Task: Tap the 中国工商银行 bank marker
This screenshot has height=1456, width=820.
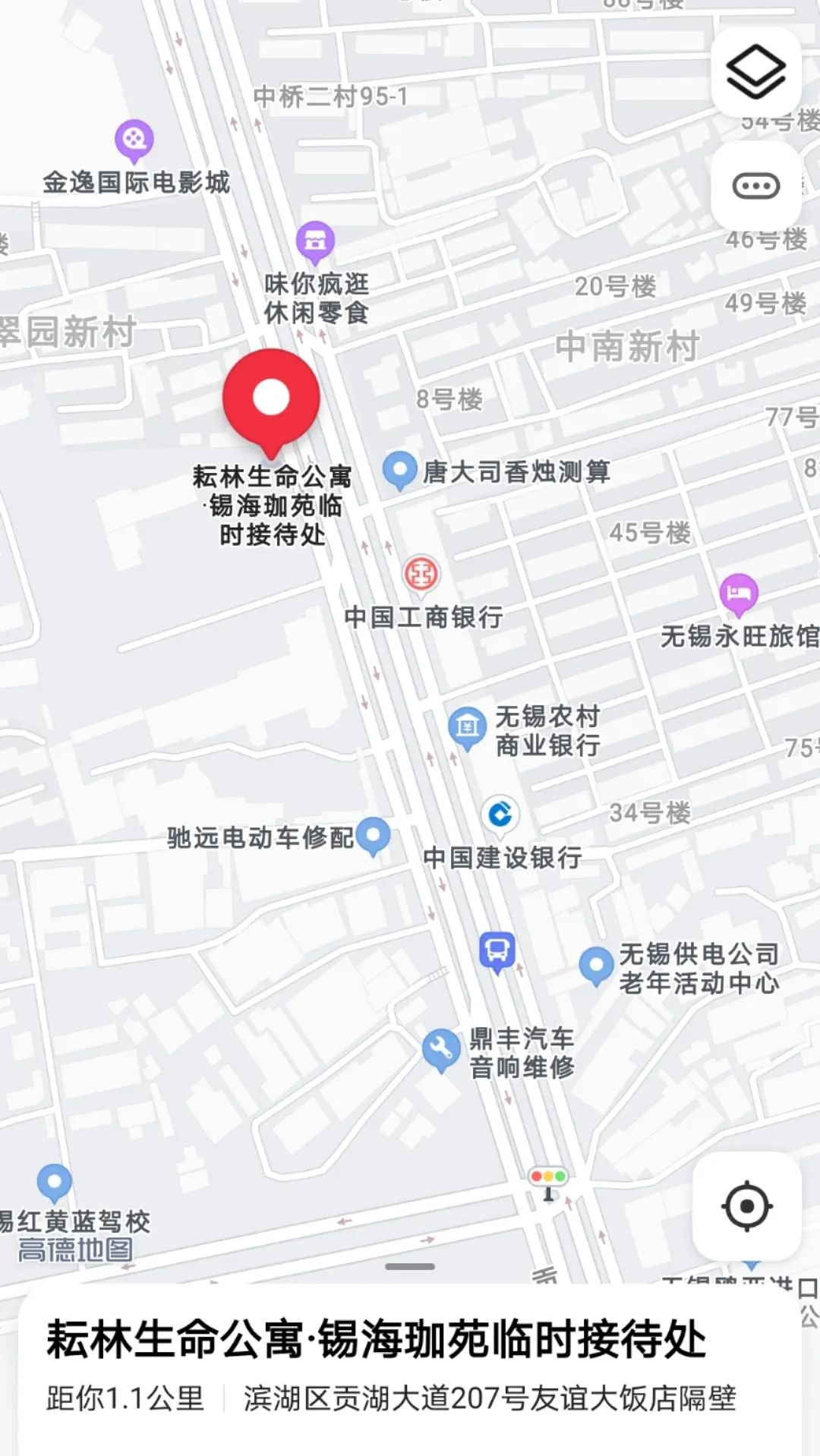Action: (x=421, y=573)
